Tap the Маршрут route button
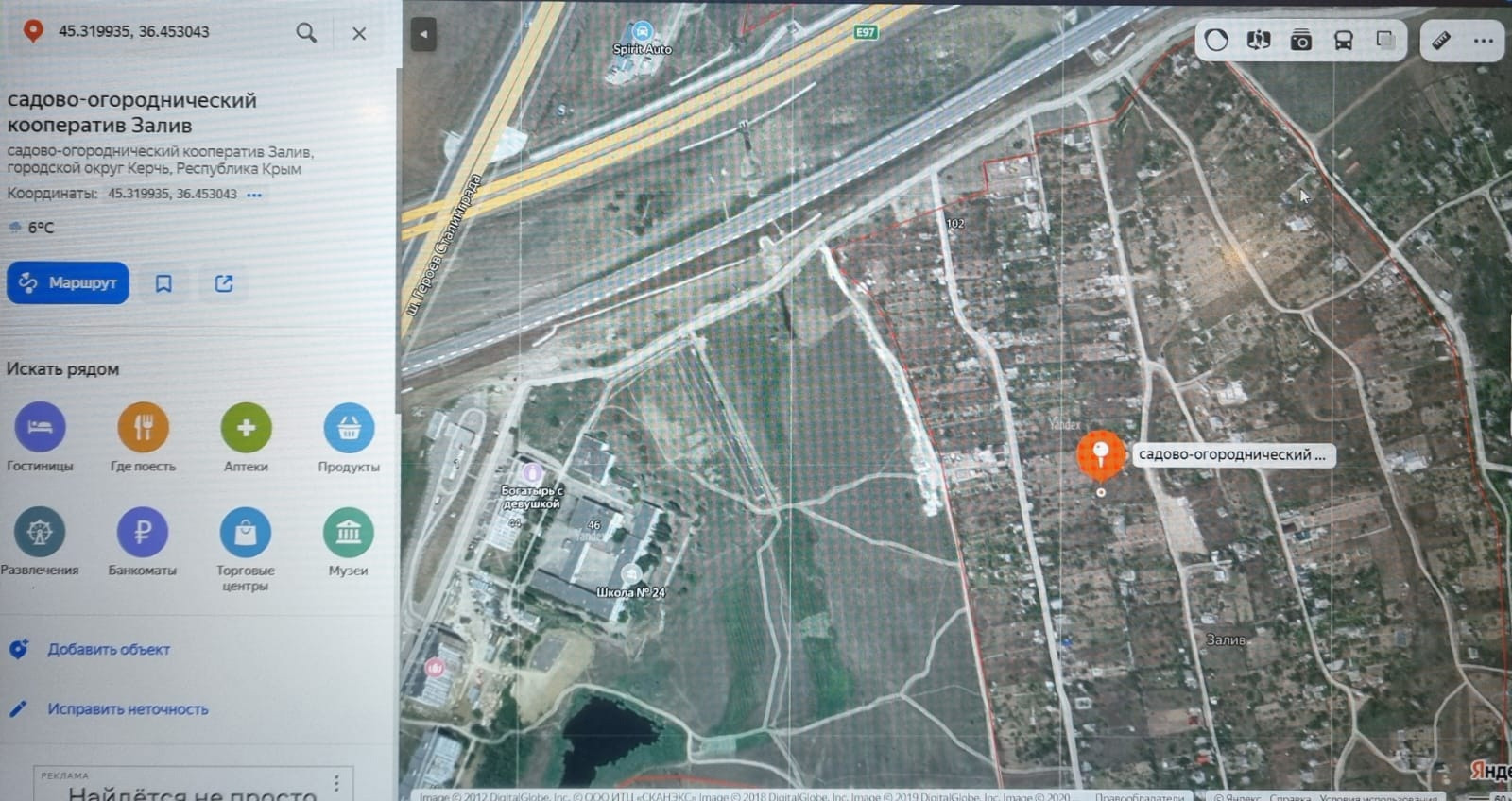Screen dimensions: 1512x801 click(68, 283)
